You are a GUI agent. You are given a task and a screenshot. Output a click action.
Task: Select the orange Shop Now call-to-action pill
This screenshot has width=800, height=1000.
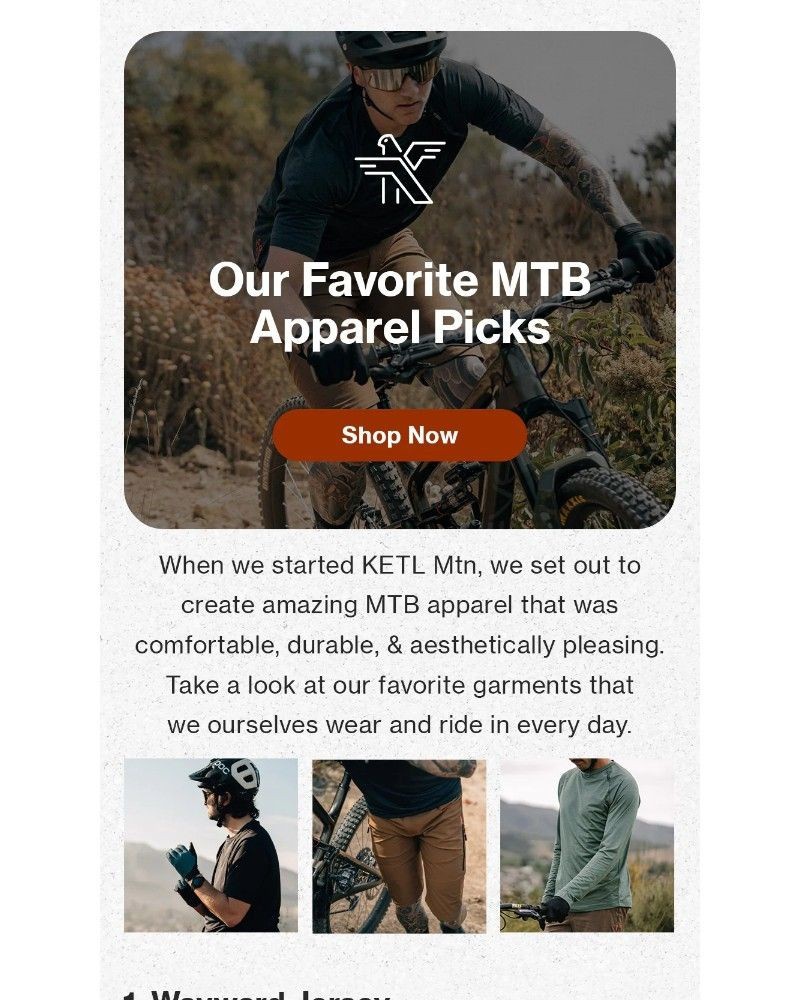(x=400, y=435)
